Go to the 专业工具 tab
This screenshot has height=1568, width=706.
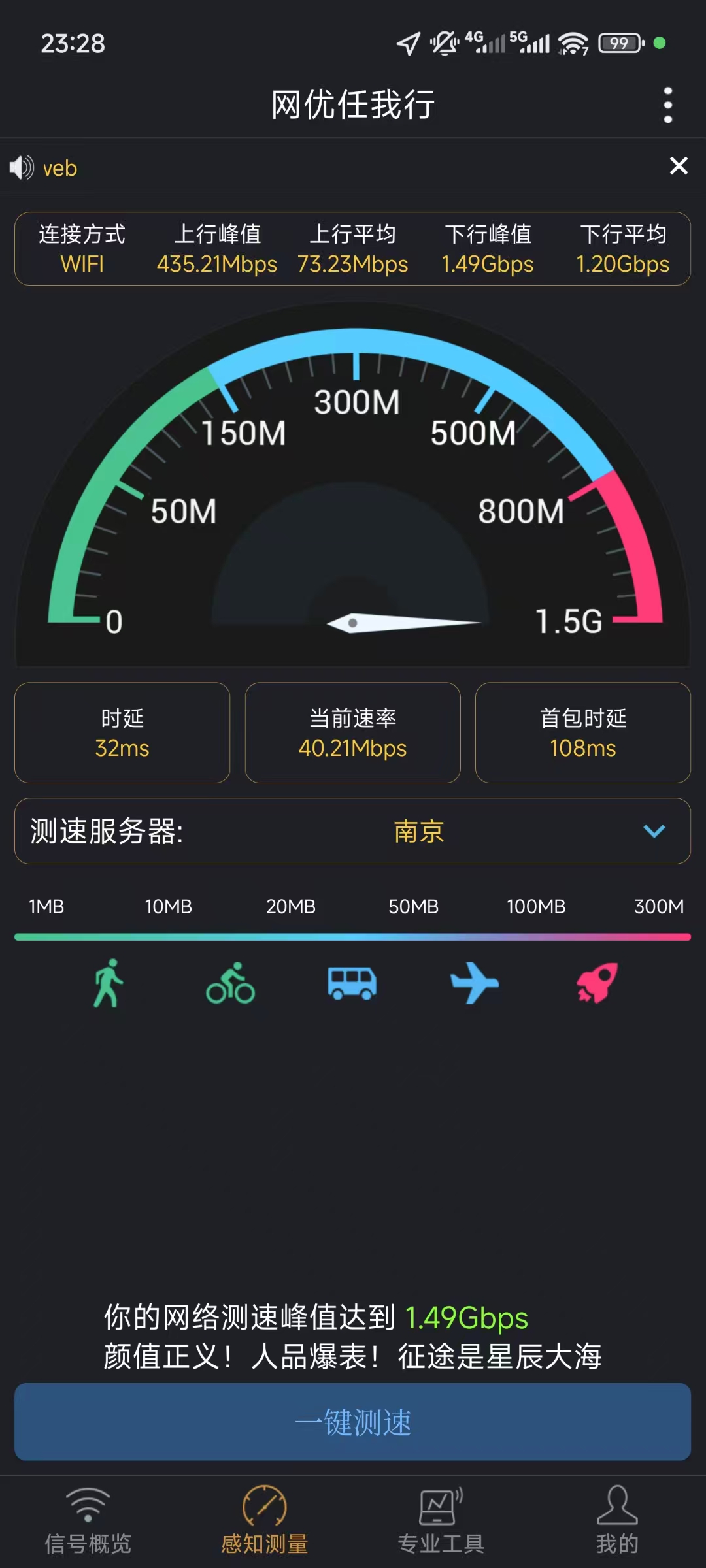[441, 1522]
